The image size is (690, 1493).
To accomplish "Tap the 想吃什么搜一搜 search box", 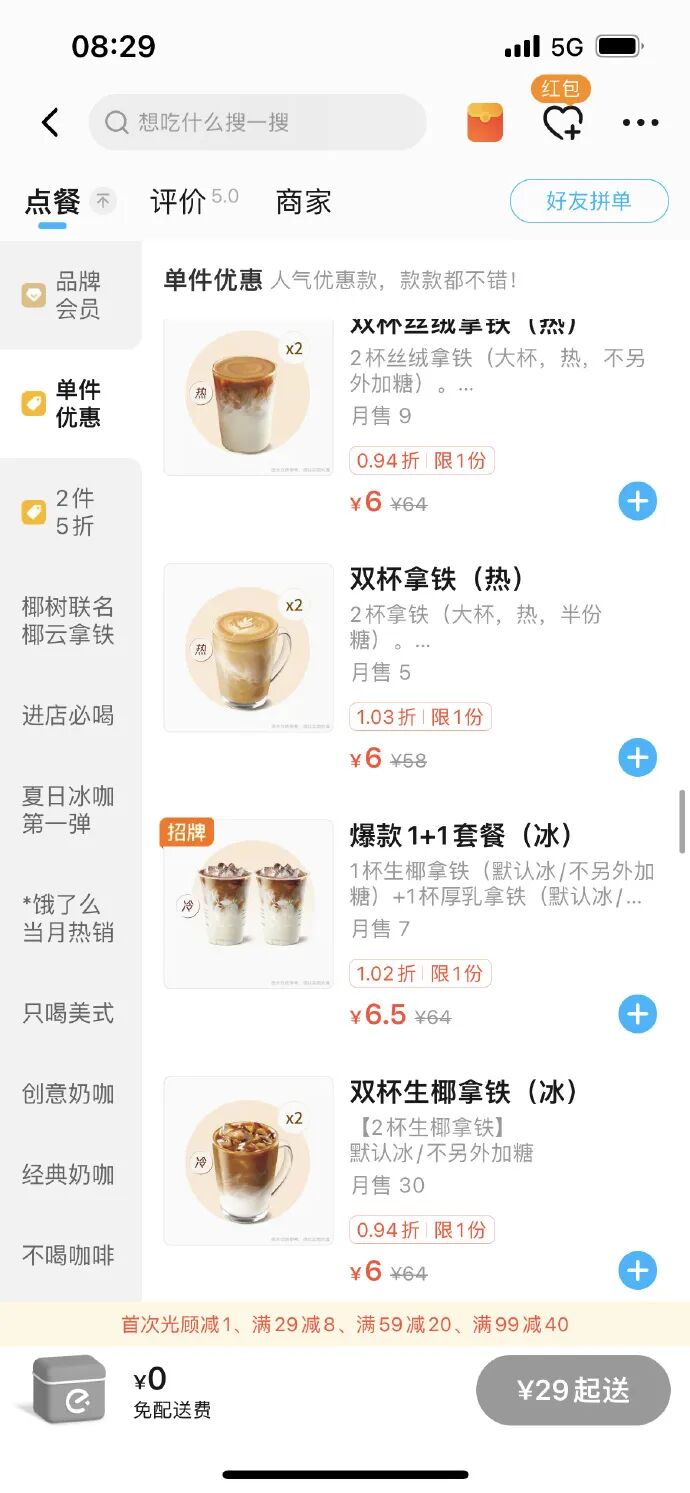I will click(257, 123).
